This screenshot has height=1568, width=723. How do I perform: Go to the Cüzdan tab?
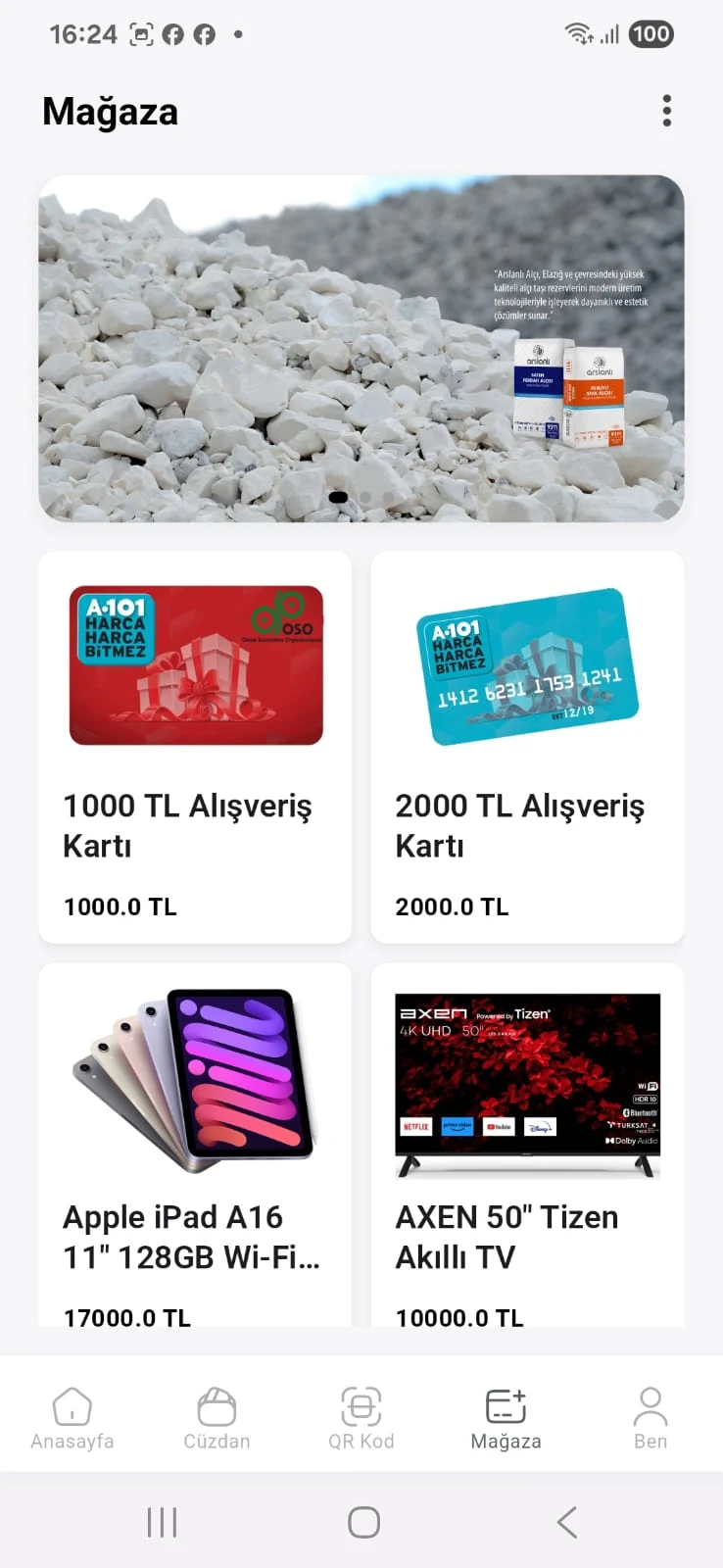coord(217,1418)
